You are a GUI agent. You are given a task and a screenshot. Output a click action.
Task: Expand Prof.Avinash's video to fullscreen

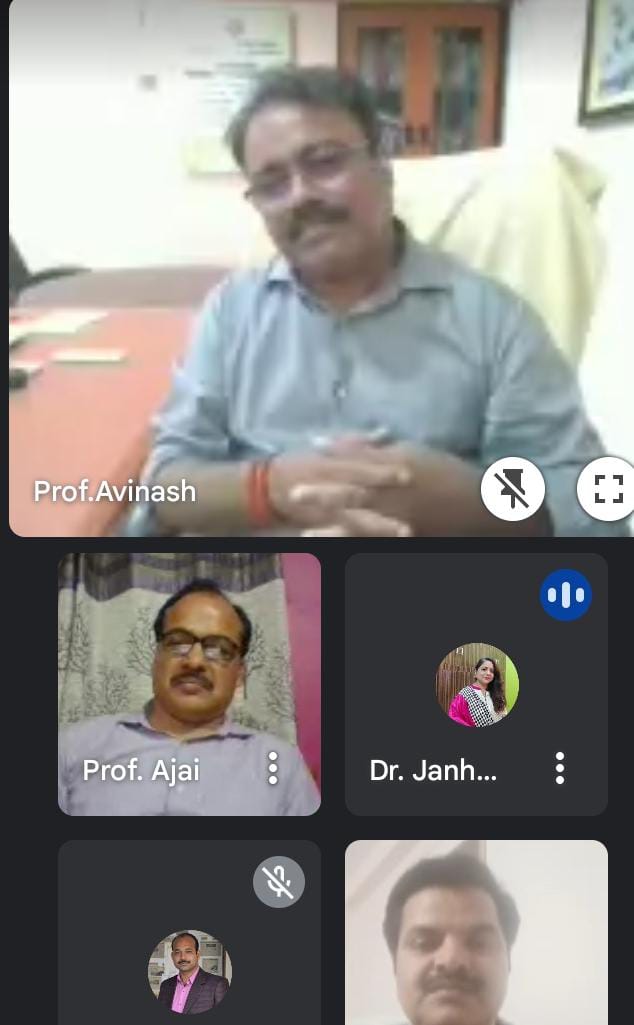click(x=607, y=488)
